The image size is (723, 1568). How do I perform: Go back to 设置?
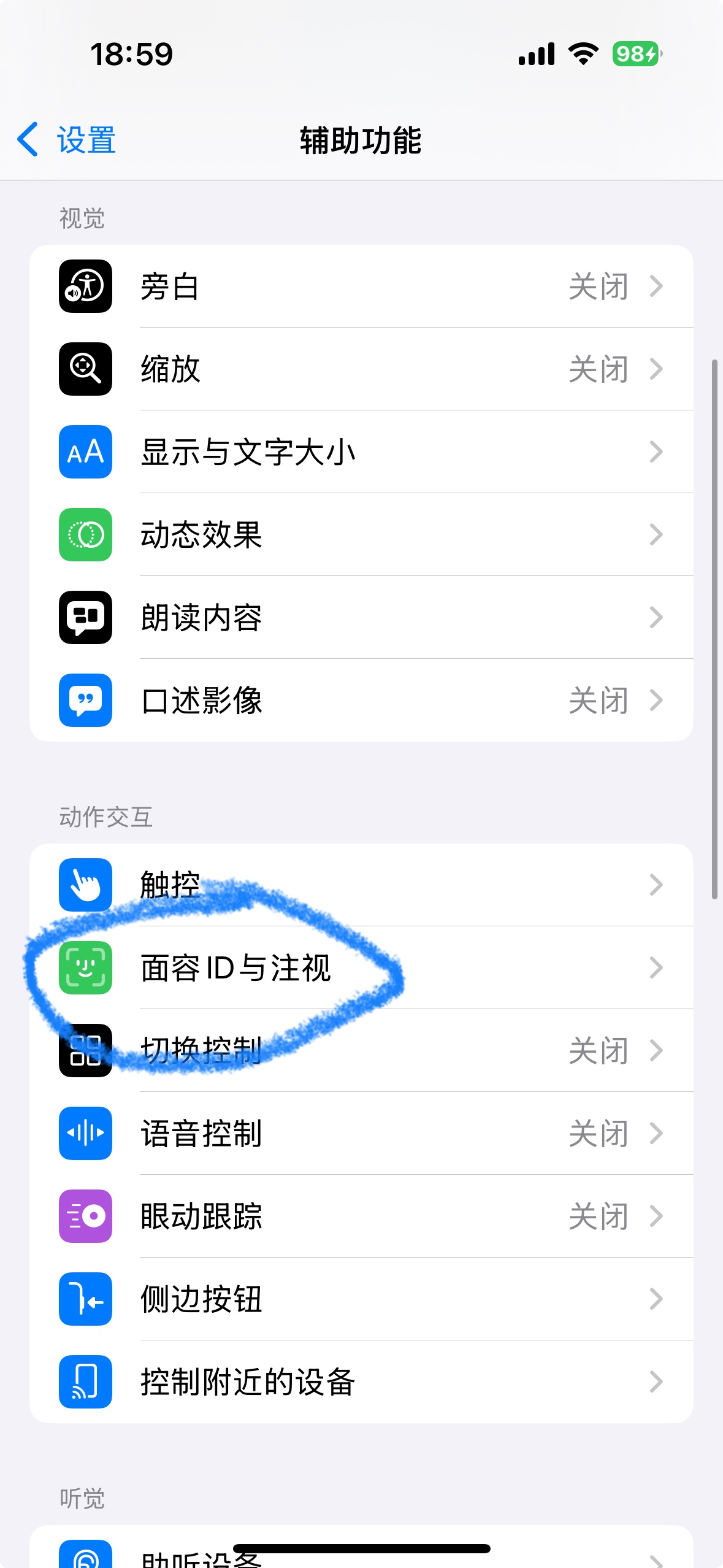tap(67, 140)
